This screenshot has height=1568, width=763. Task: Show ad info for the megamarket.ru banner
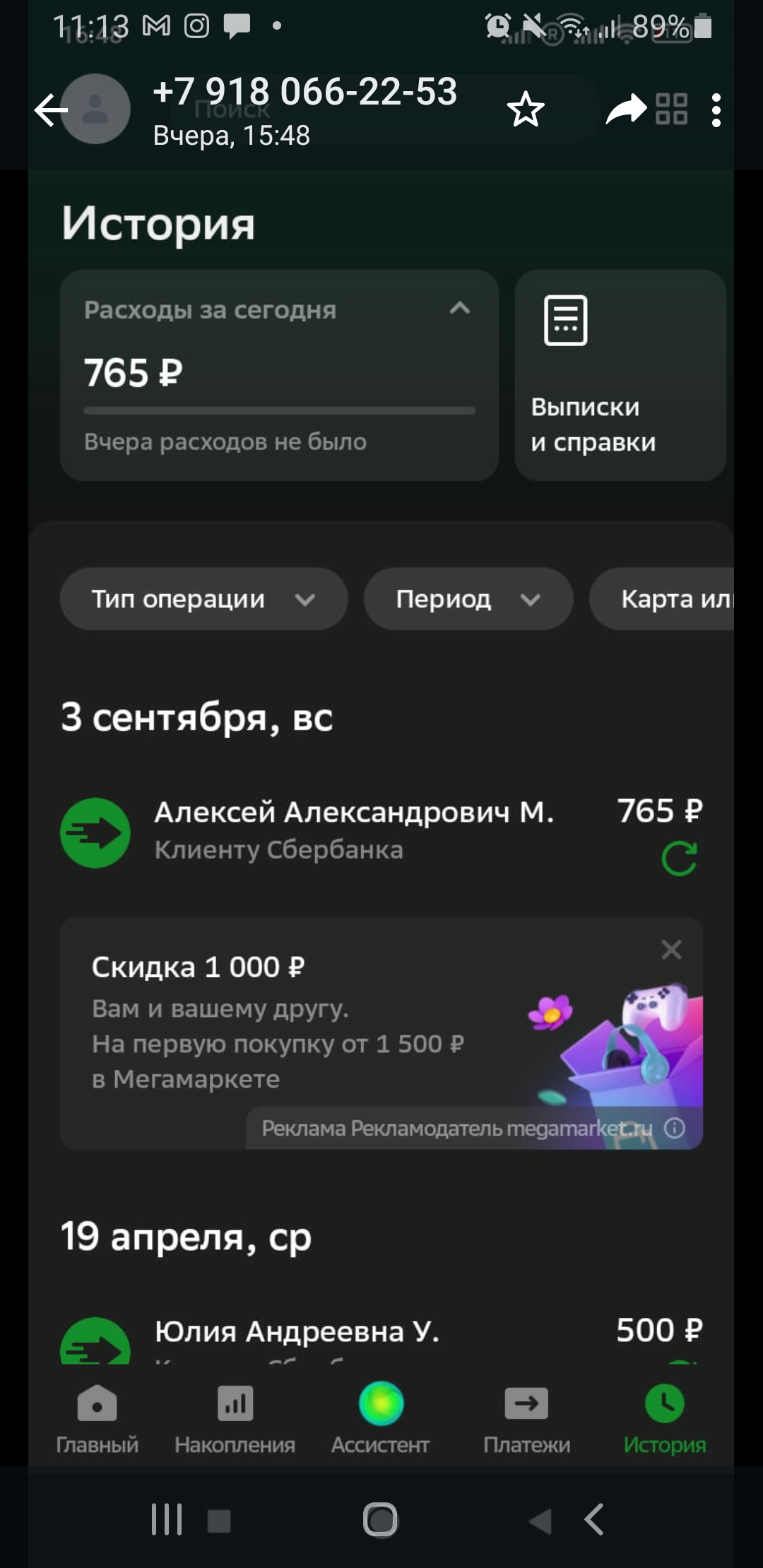tap(675, 1128)
